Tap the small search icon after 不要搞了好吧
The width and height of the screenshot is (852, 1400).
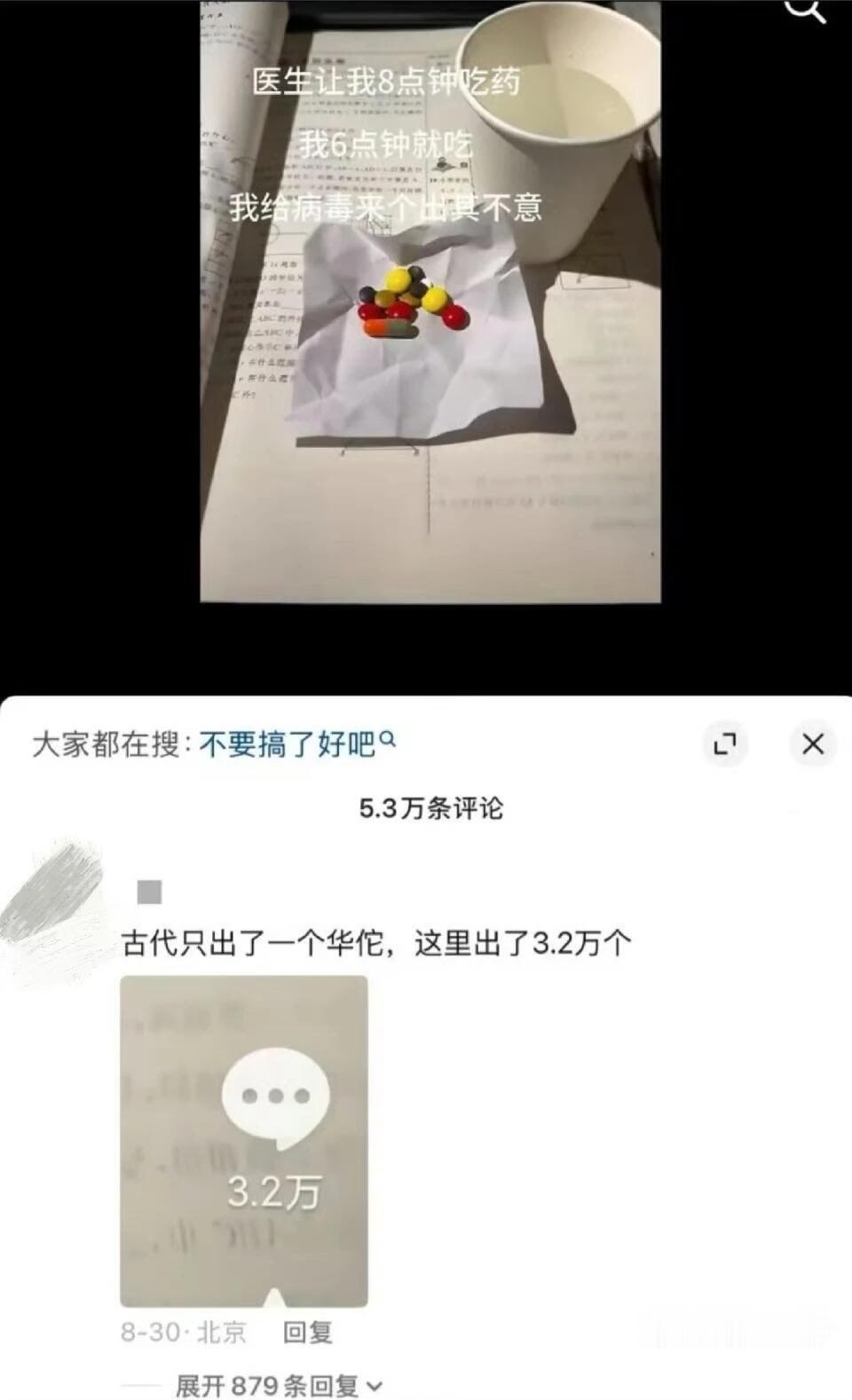point(389,739)
